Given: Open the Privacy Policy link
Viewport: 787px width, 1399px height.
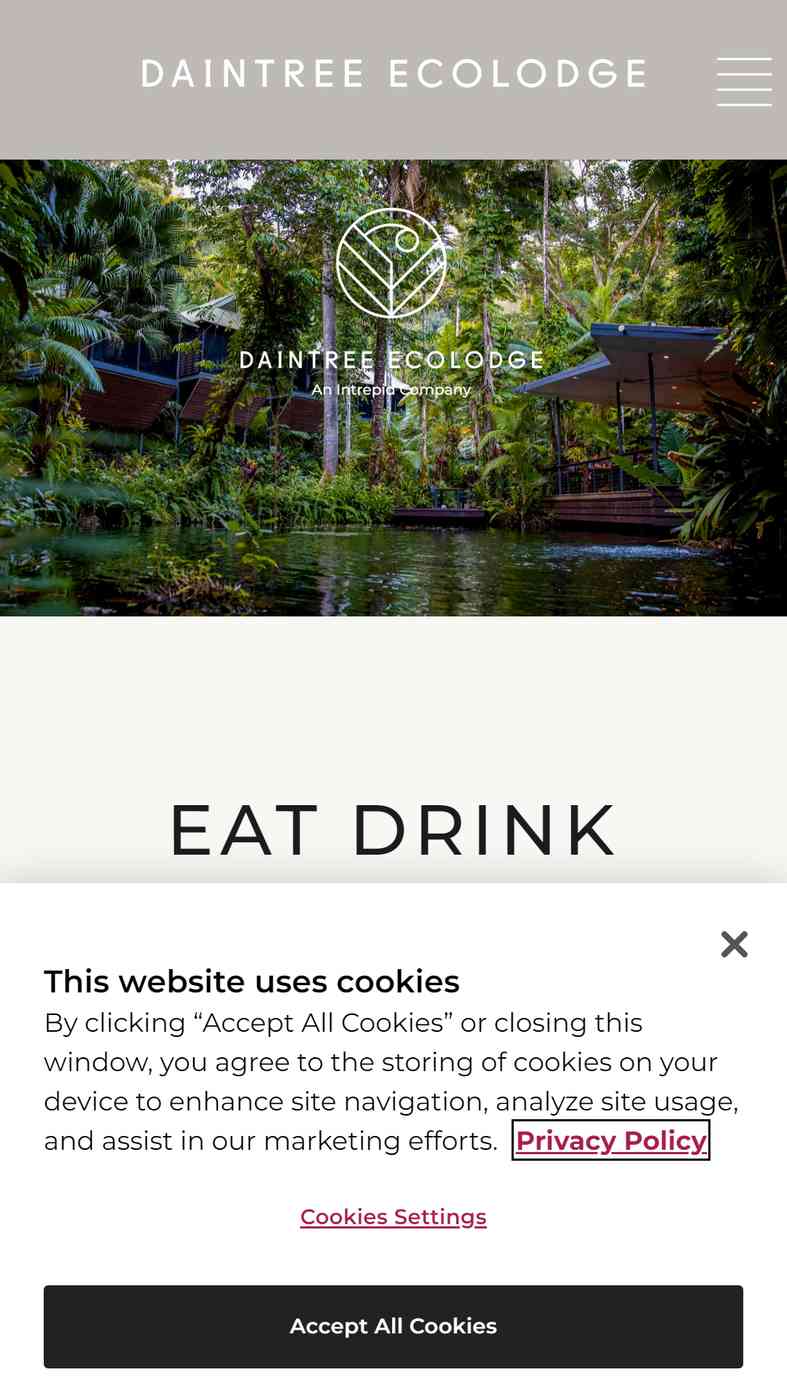Looking at the screenshot, I should coord(611,1140).
